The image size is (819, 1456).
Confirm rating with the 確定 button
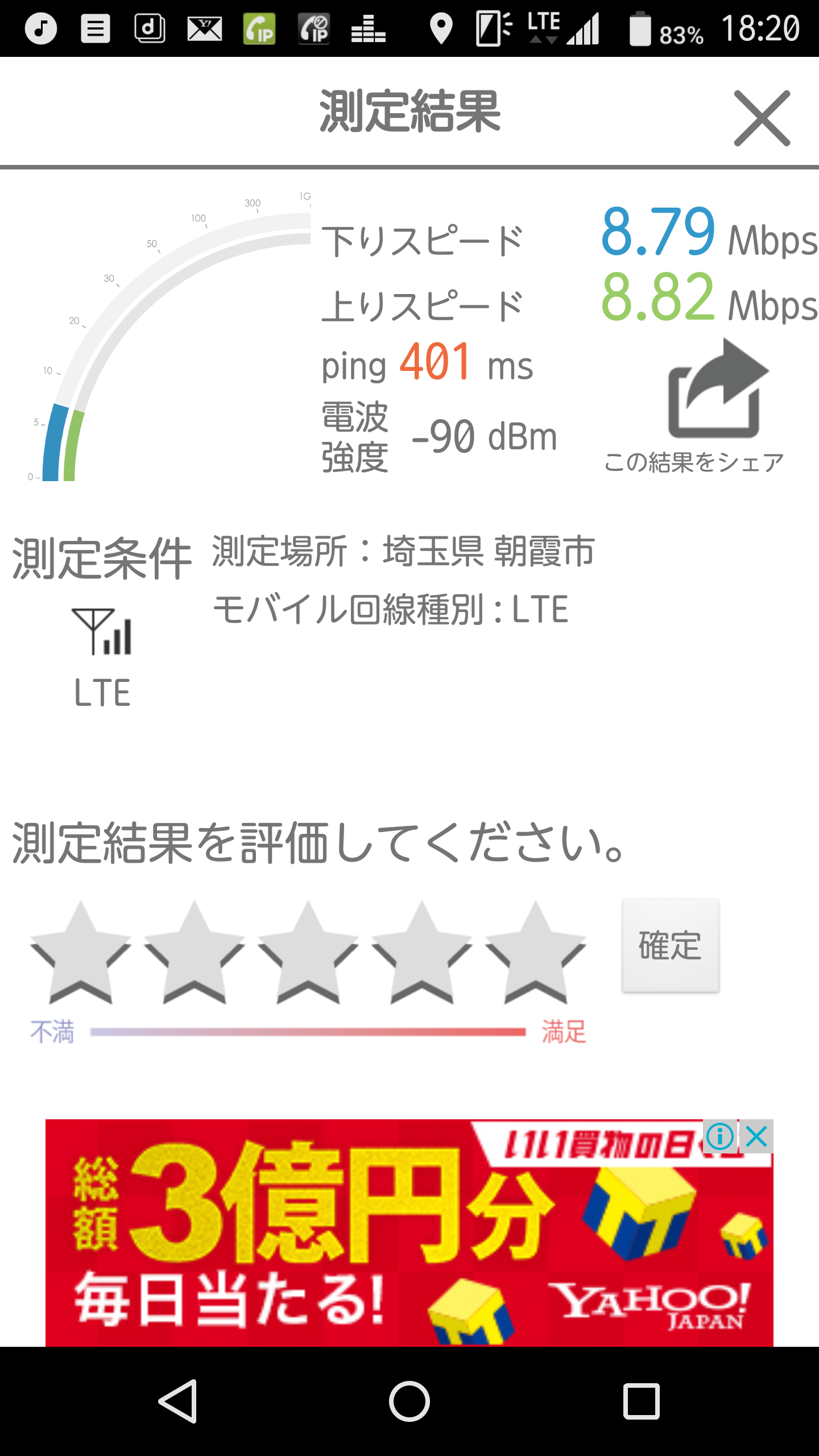click(670, 945)
